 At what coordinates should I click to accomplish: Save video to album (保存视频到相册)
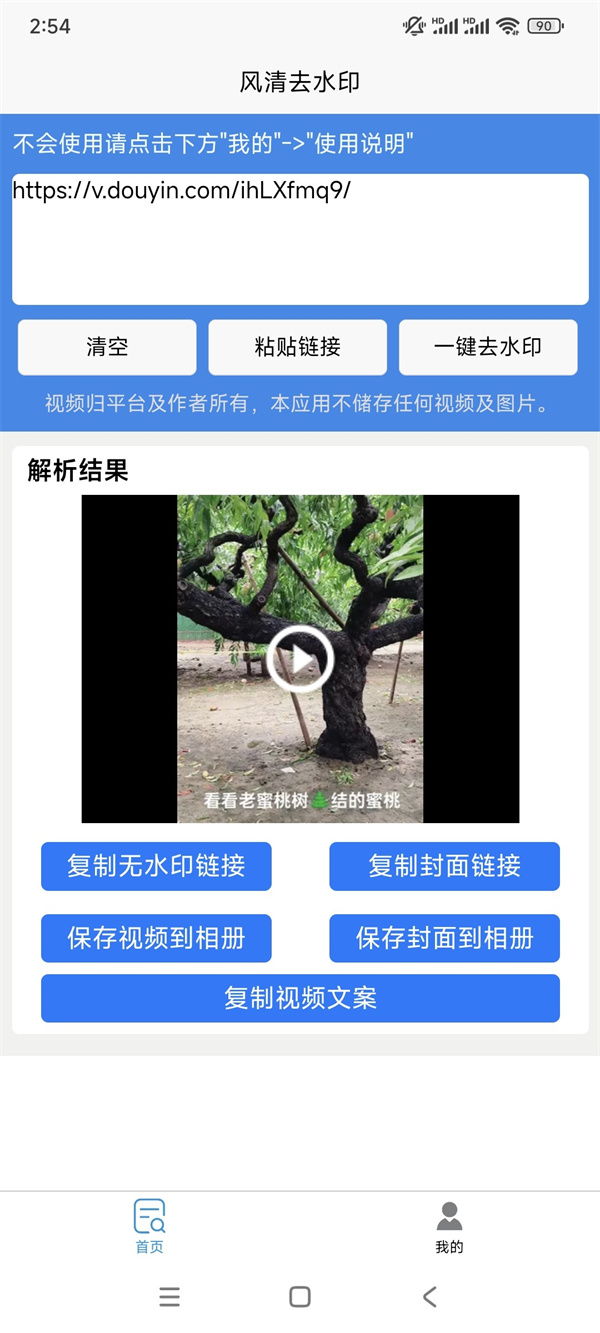pyautogui.click(x=156, y=938)
